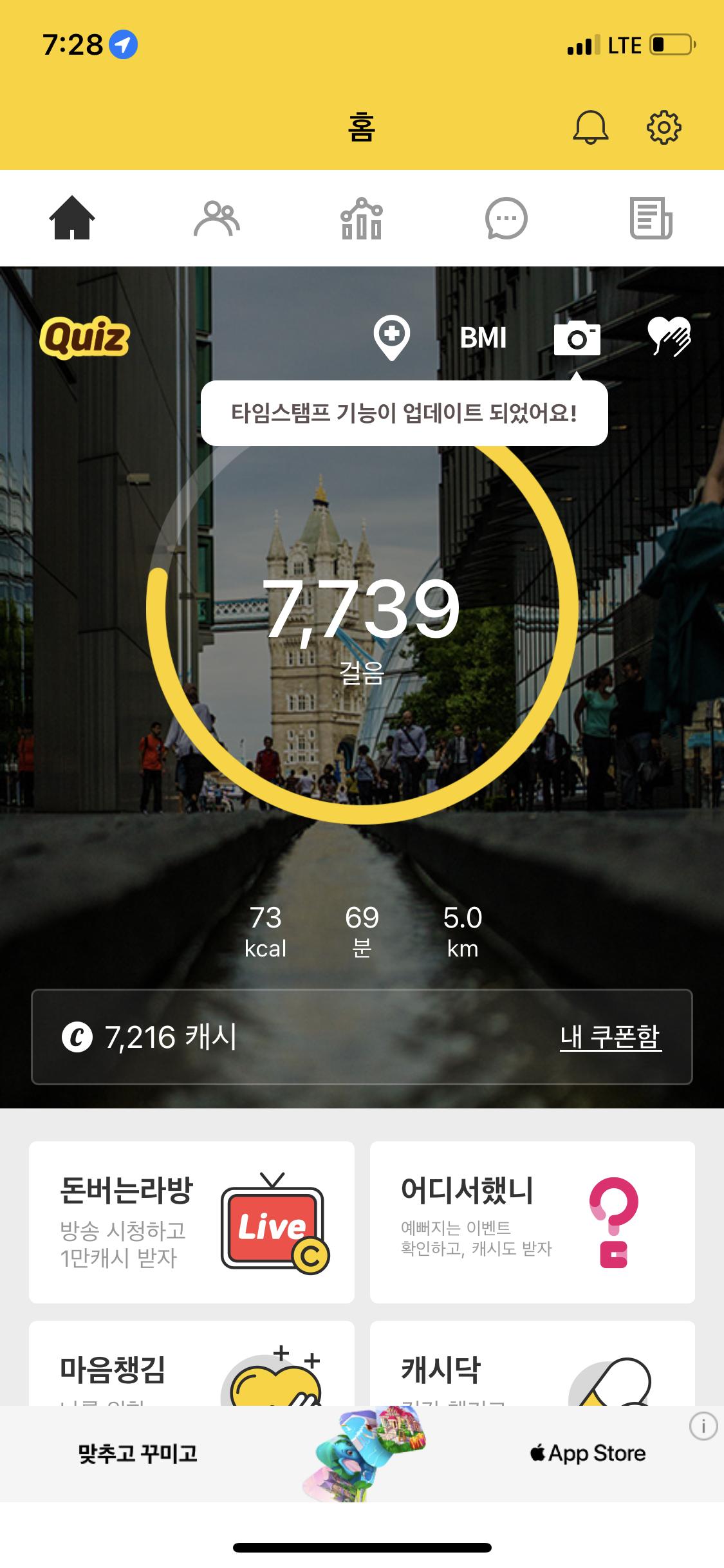724x1568 pixels.
Task: Switch to the news feed tab
Action: click(x=651, y=219)
